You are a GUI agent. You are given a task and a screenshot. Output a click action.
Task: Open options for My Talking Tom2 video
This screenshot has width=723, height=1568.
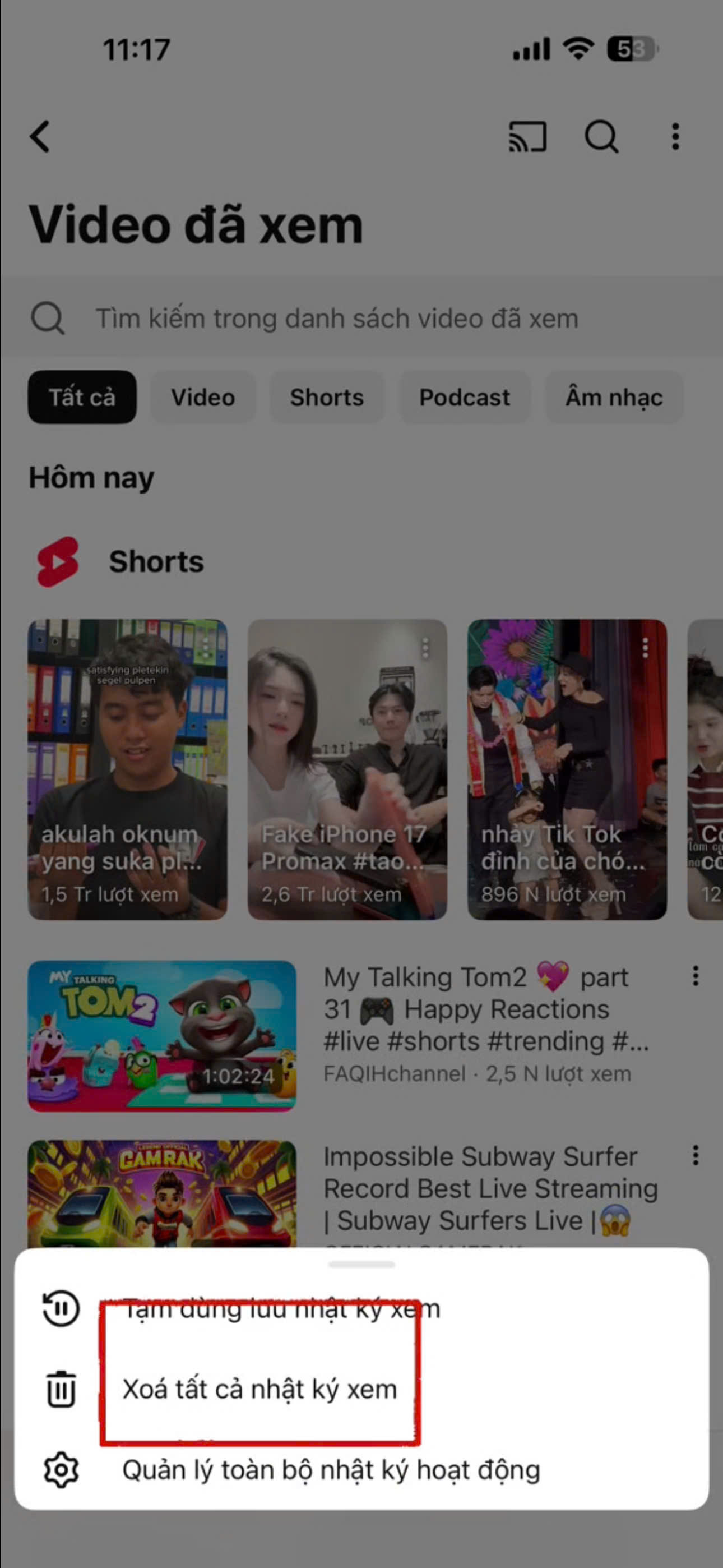click(695, 976)
